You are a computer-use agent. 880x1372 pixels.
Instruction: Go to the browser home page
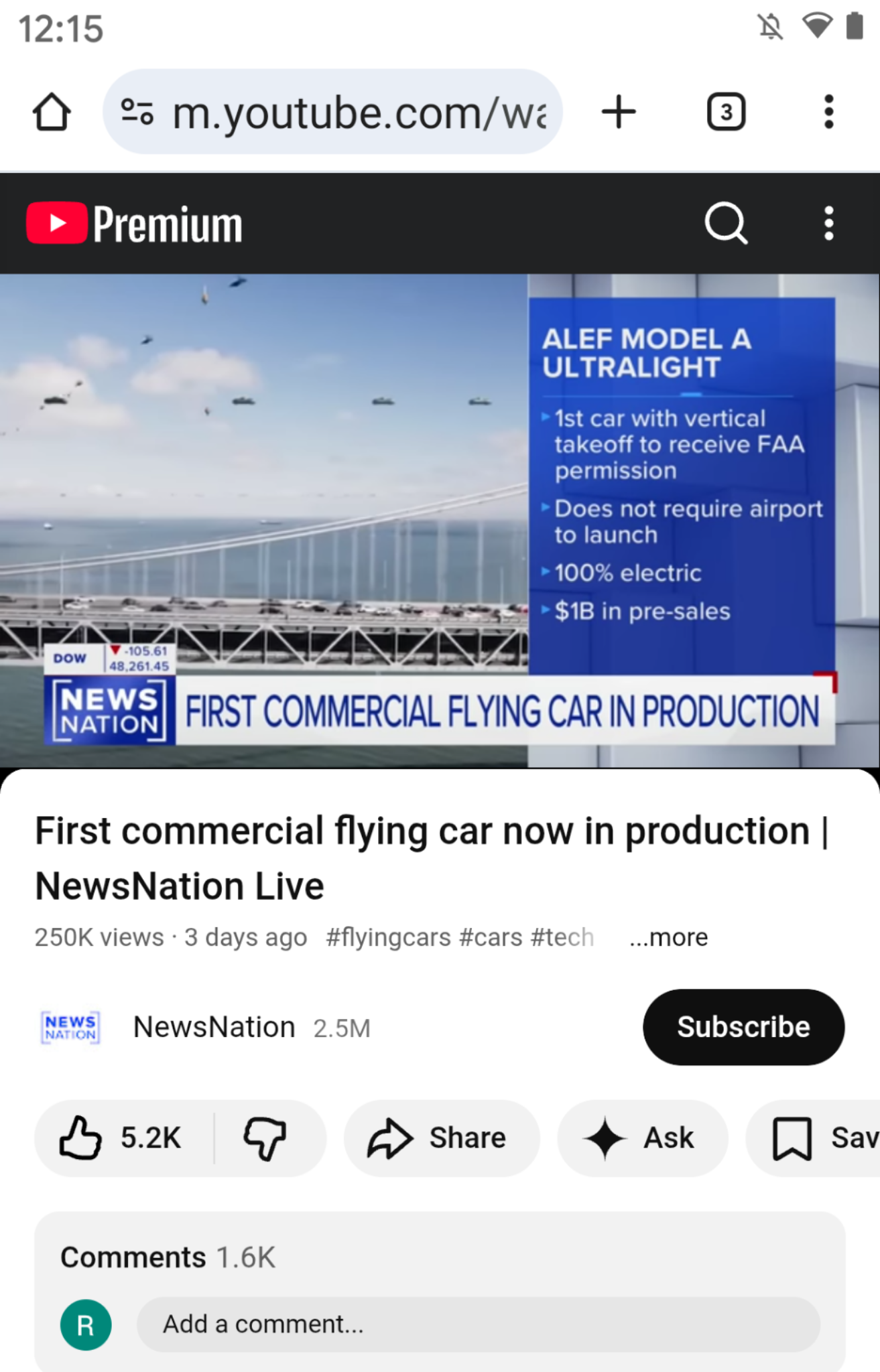coord(52,112)
